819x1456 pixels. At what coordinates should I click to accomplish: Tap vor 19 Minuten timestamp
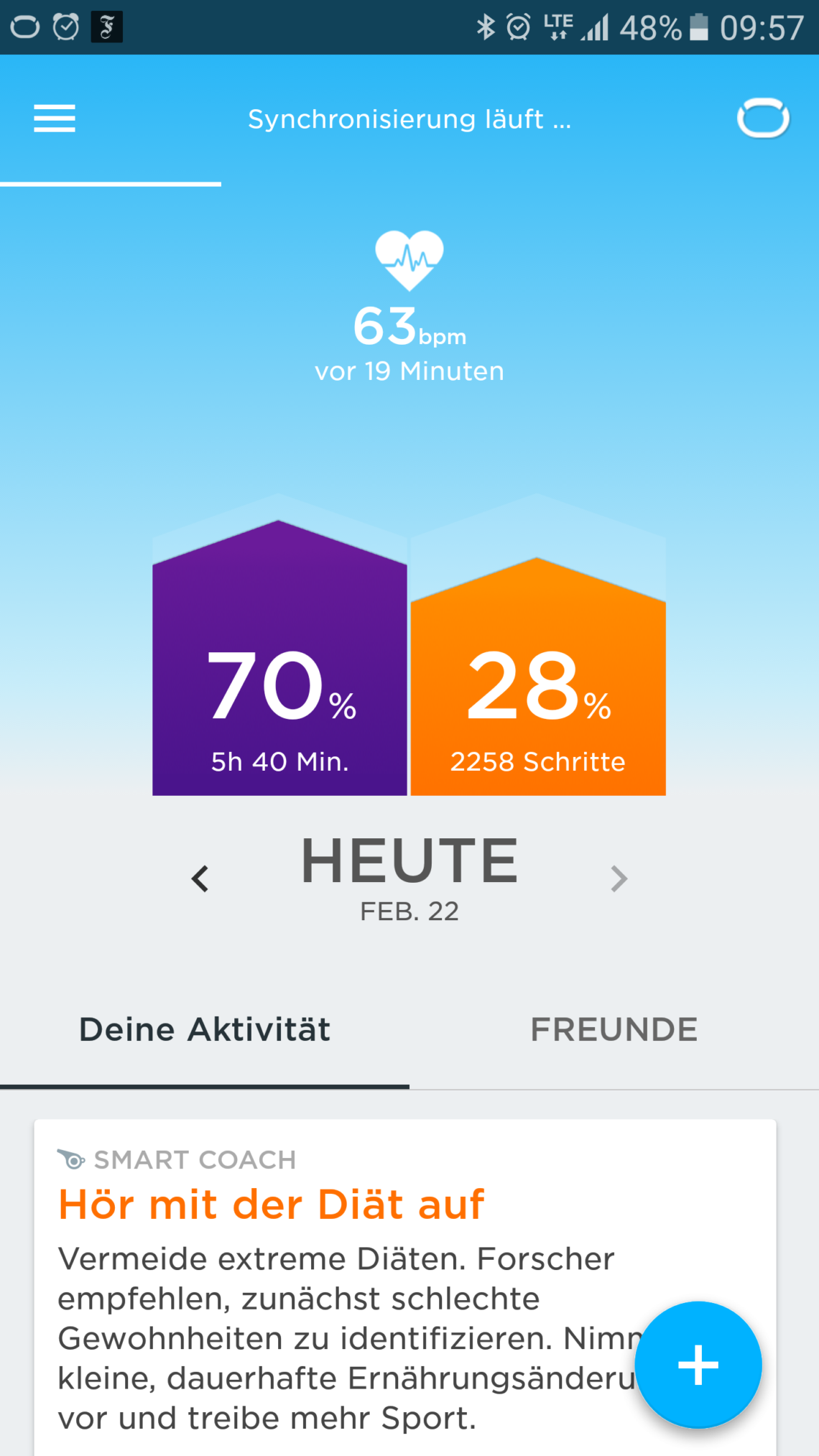pos(408,371)
